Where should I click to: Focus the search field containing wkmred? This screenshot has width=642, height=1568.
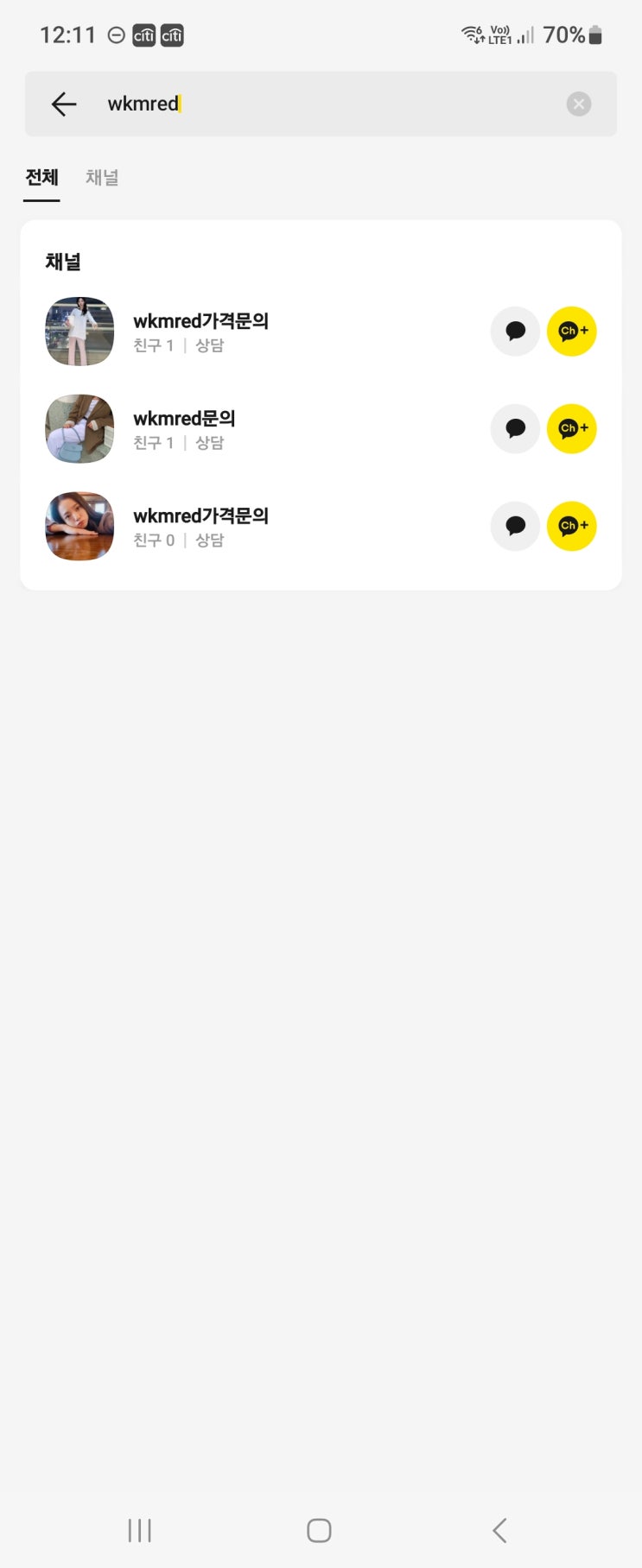(x=328, y=104)
